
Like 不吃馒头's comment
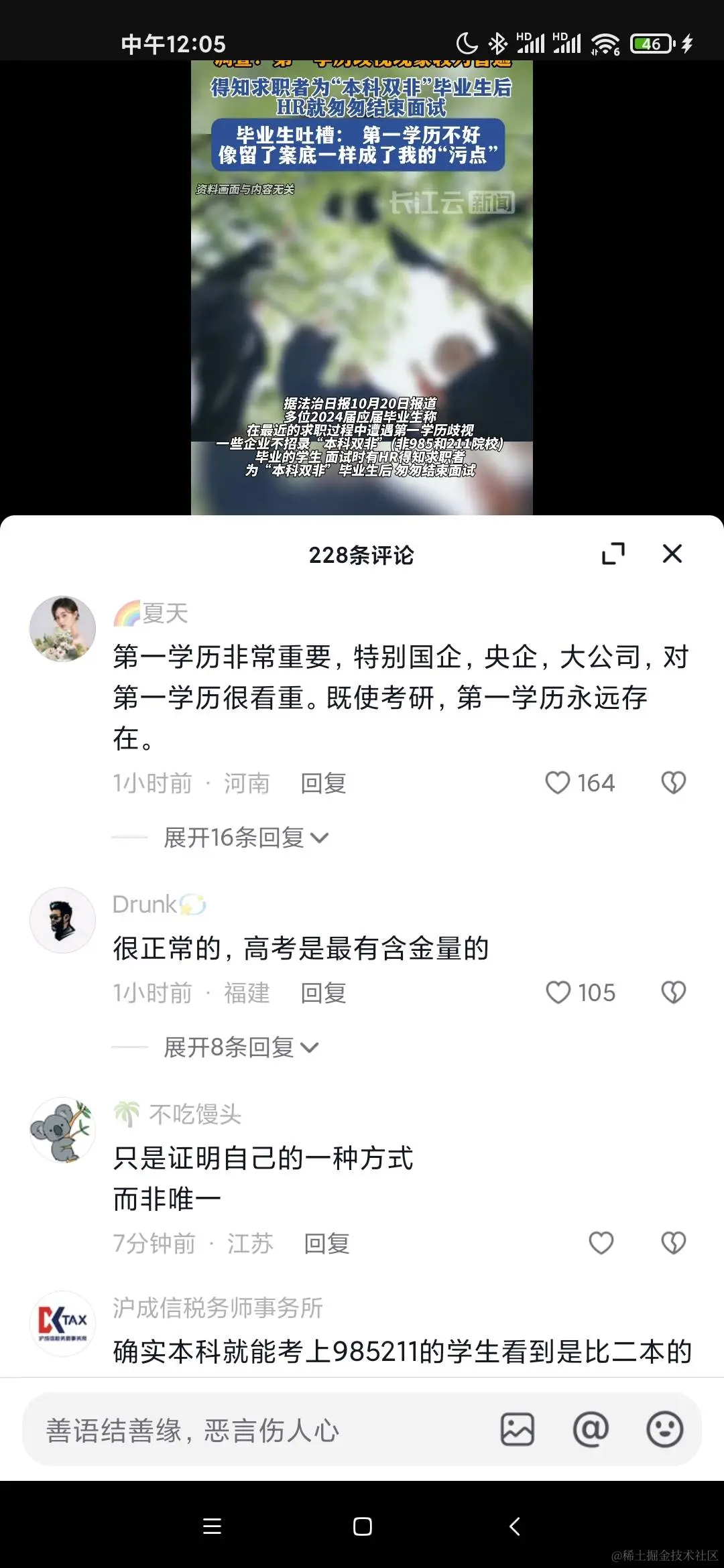pyautogui.click(x=601, y=1243)
